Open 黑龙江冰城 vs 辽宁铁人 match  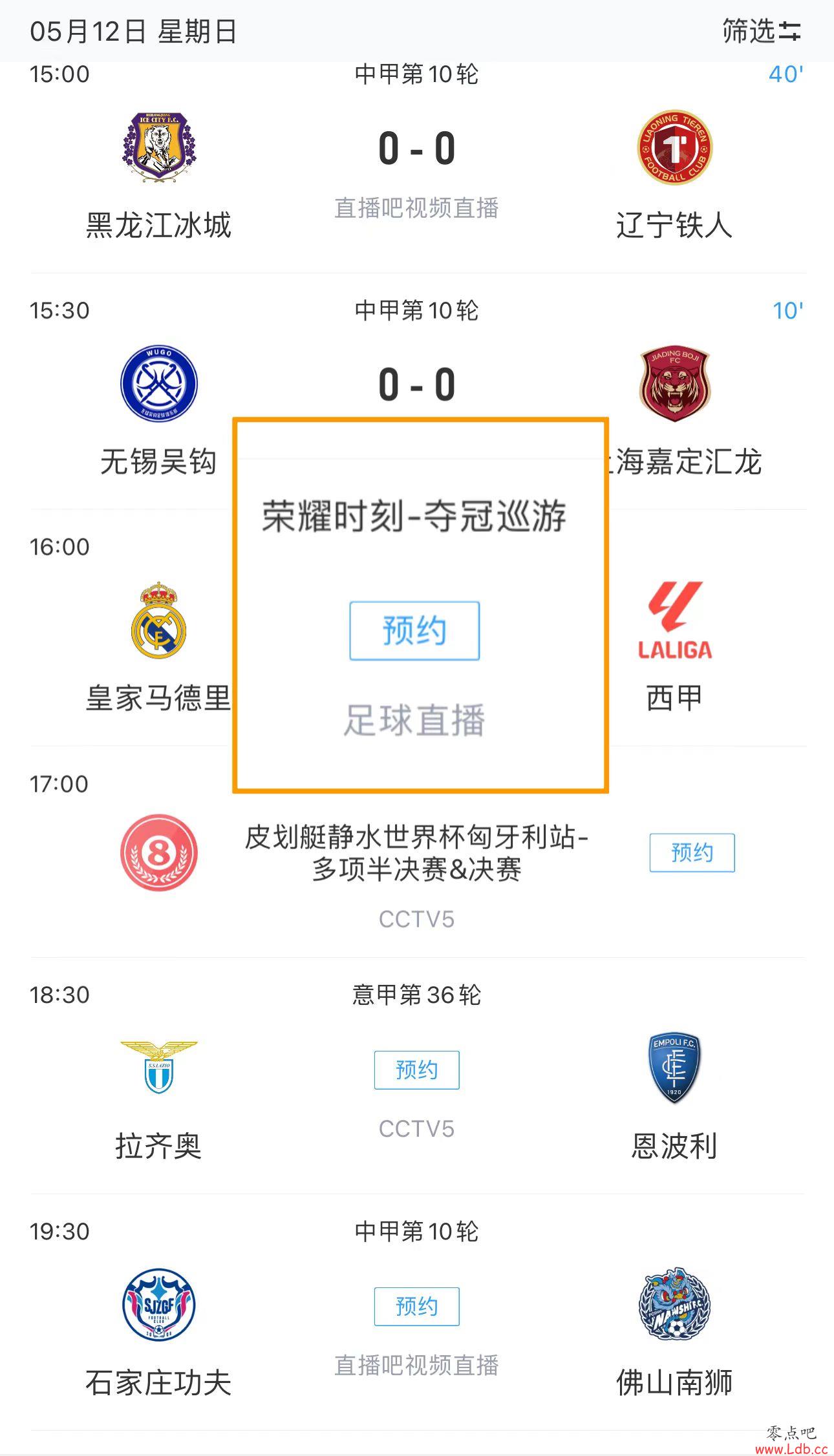pos(417,167)
